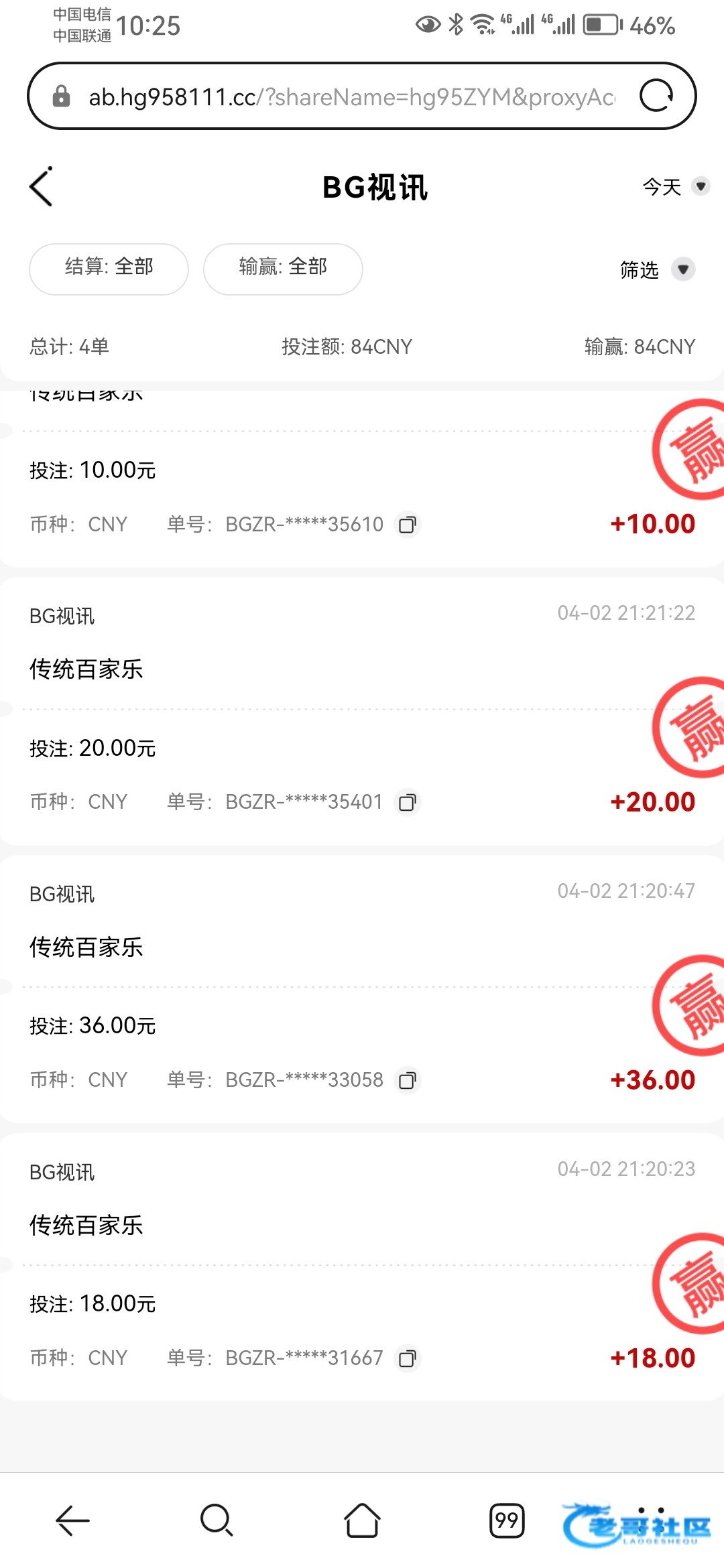
Task: Copy order number ending in 35610
Action: tap(408, 524)
